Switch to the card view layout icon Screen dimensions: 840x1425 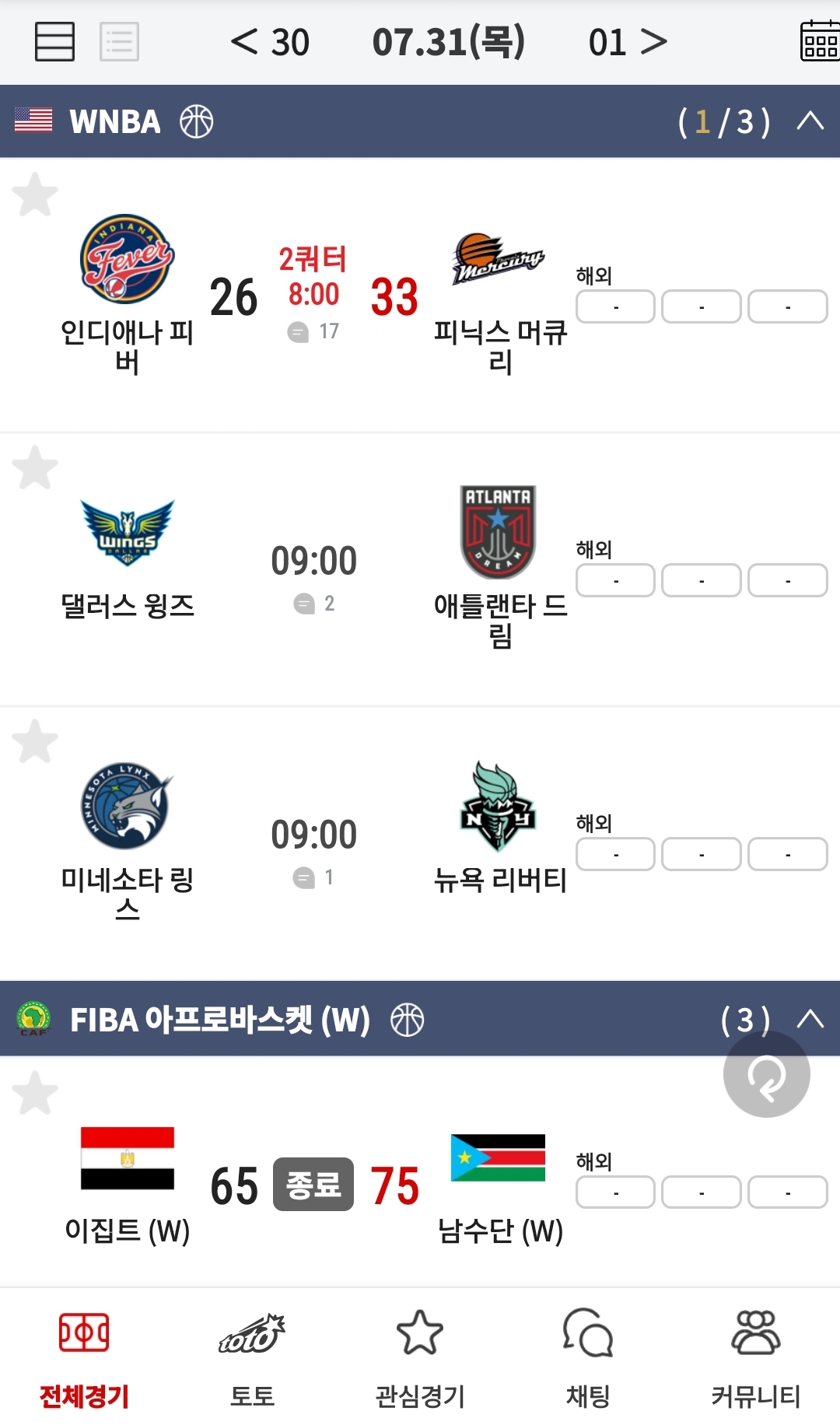pyautogui.click(x=54, y=41)
